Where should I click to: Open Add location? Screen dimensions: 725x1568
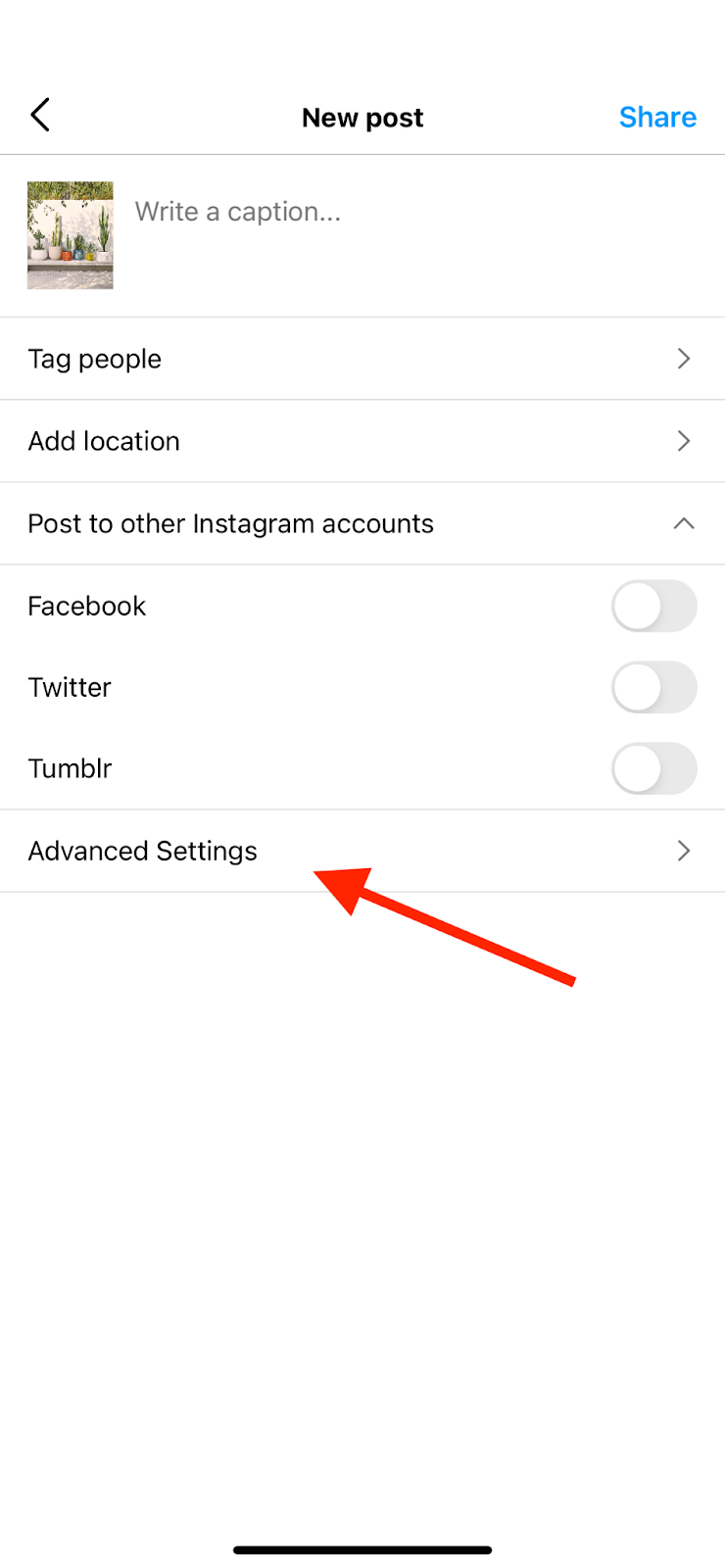coord(362,441)
